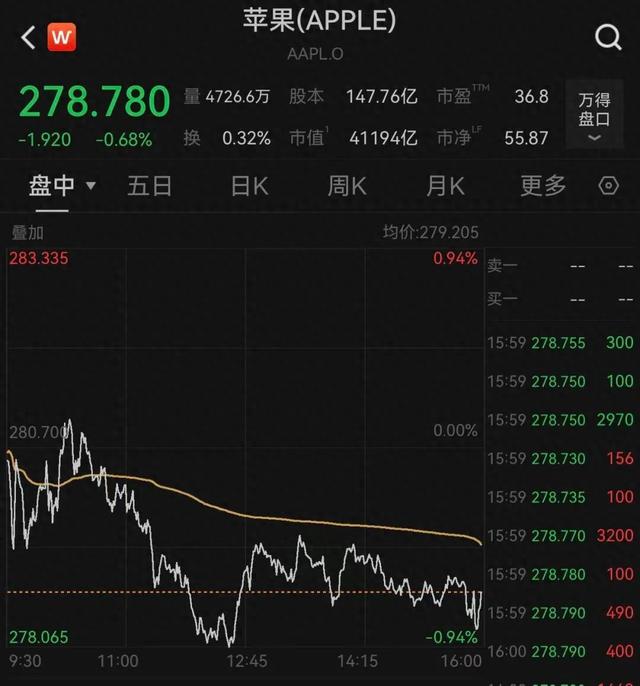Open the stock search magnifier
640x686 pixels.
[x=608, y=38]
